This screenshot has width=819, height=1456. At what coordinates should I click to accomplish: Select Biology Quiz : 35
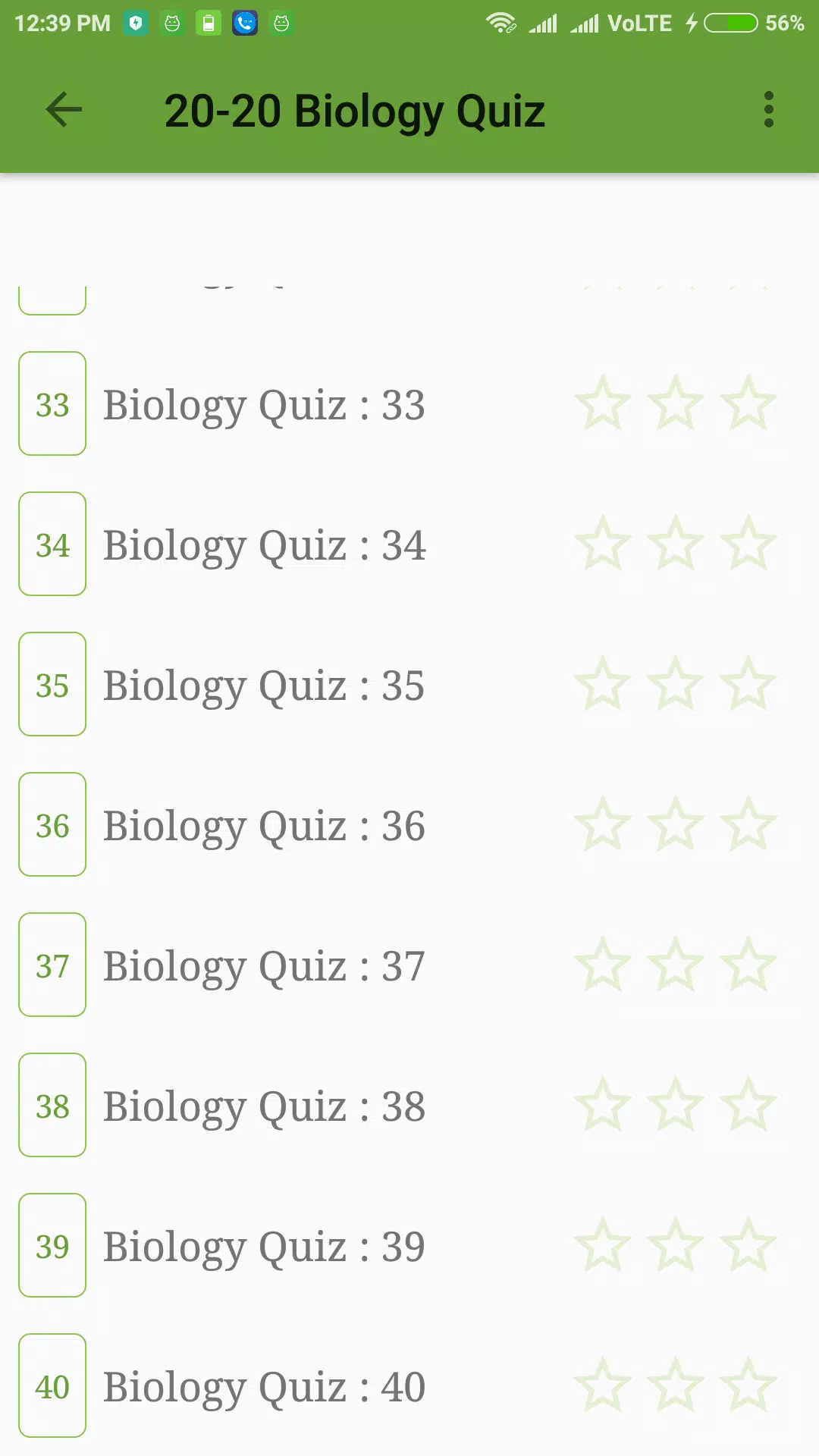409,684
